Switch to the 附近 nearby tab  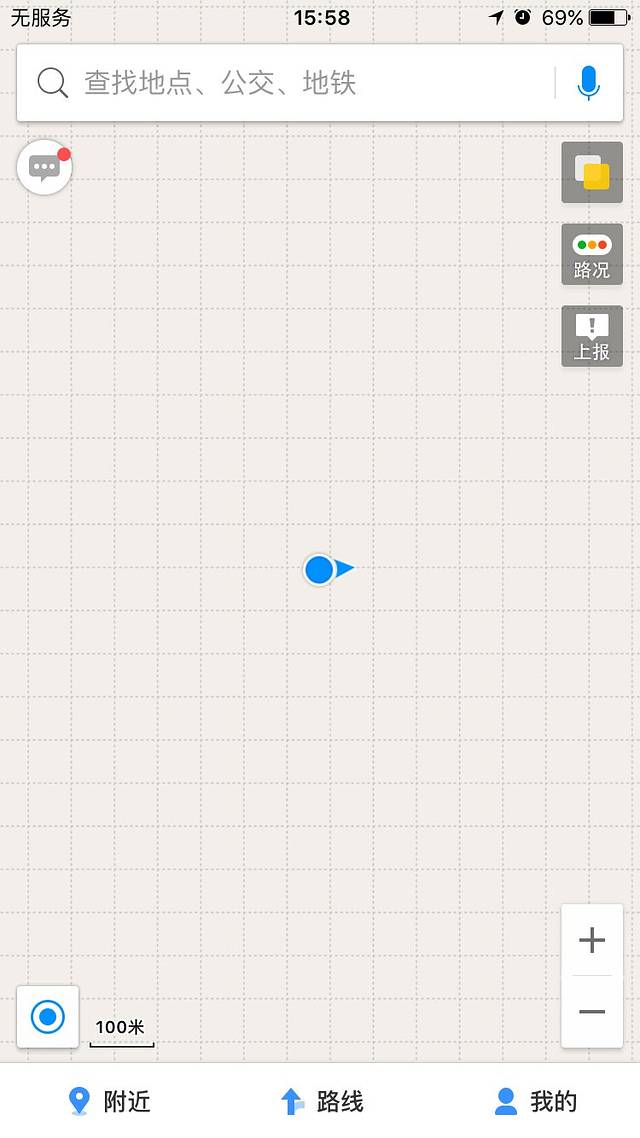click(x=108, y=1101)
